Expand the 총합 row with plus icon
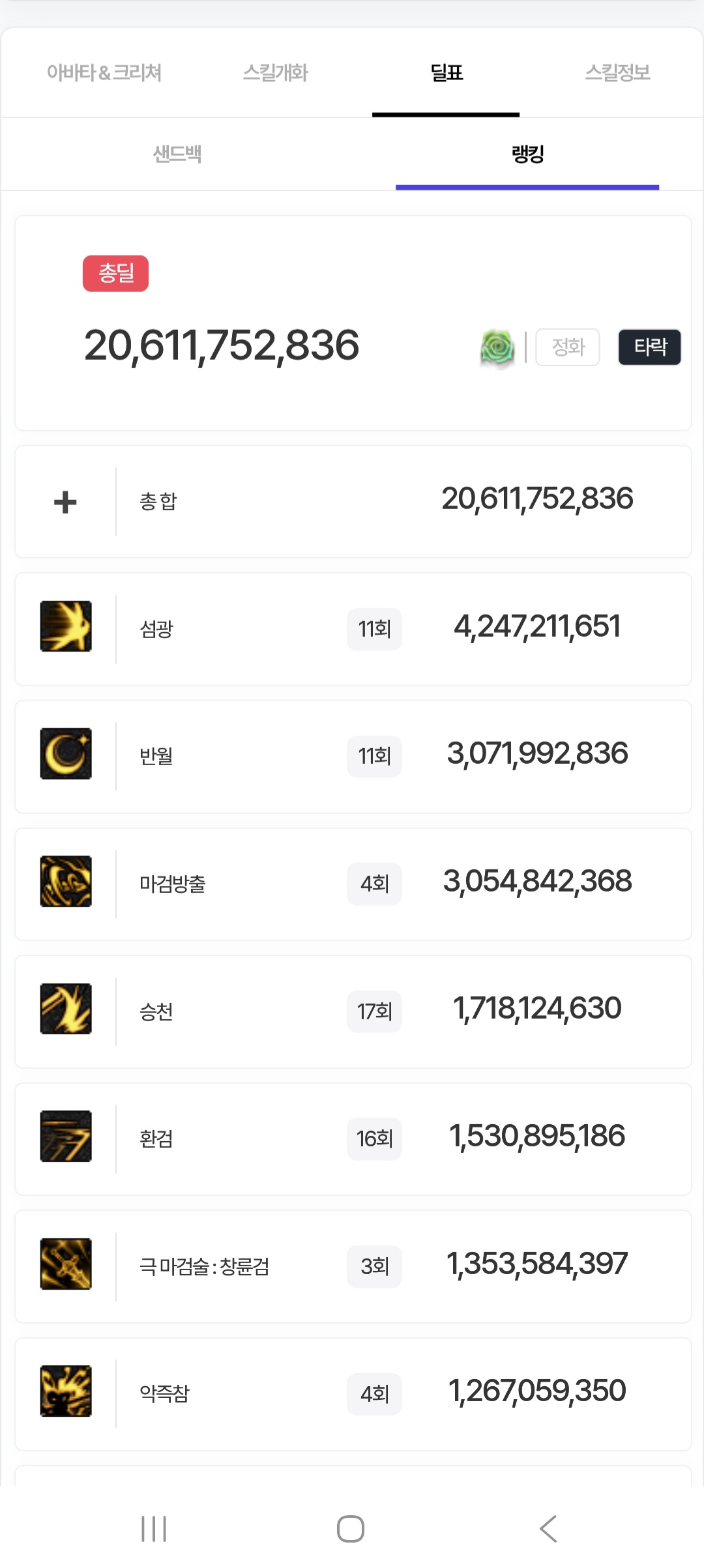 (65, 502)
